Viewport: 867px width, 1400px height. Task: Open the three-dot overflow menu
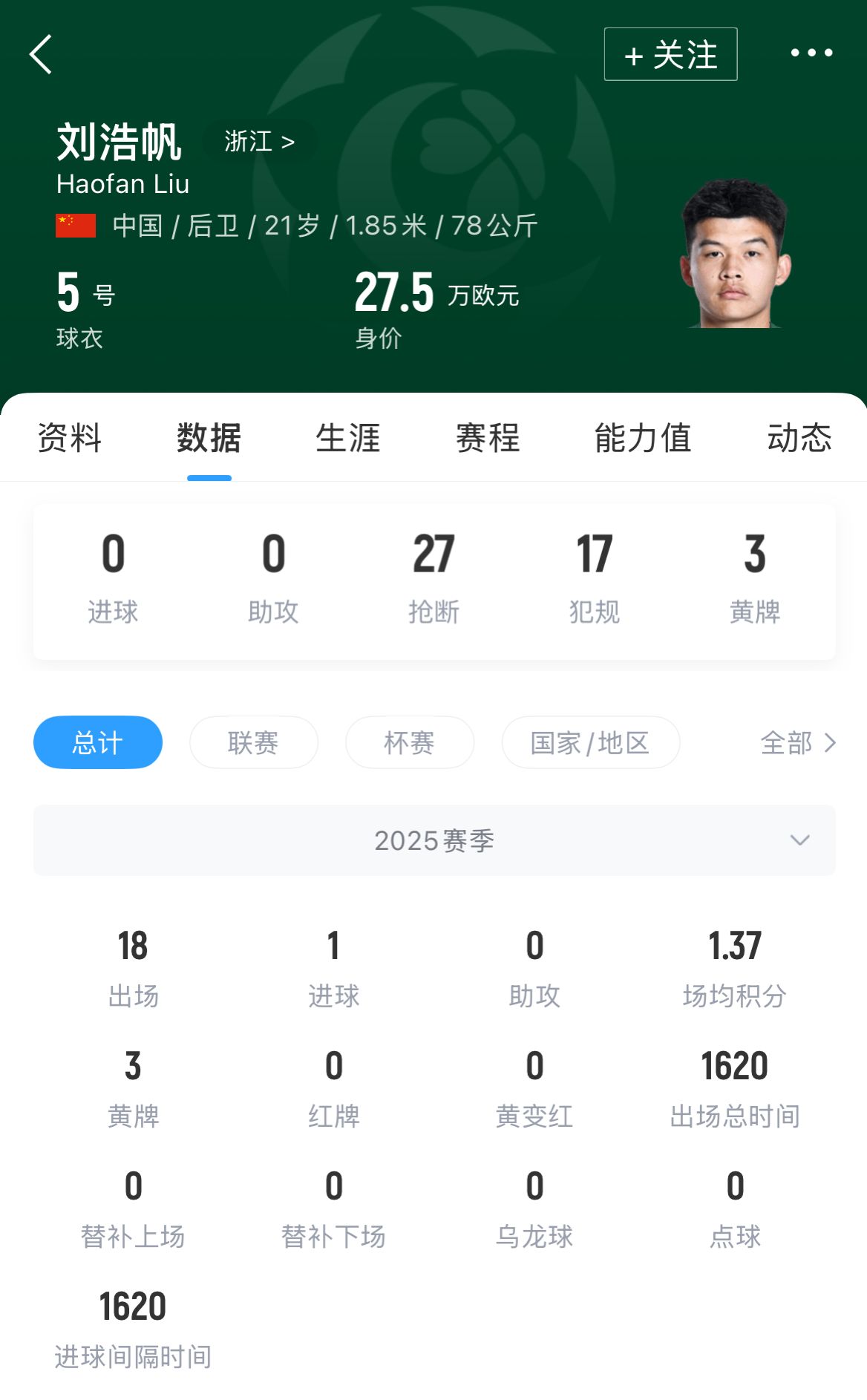tap(811, 53)
